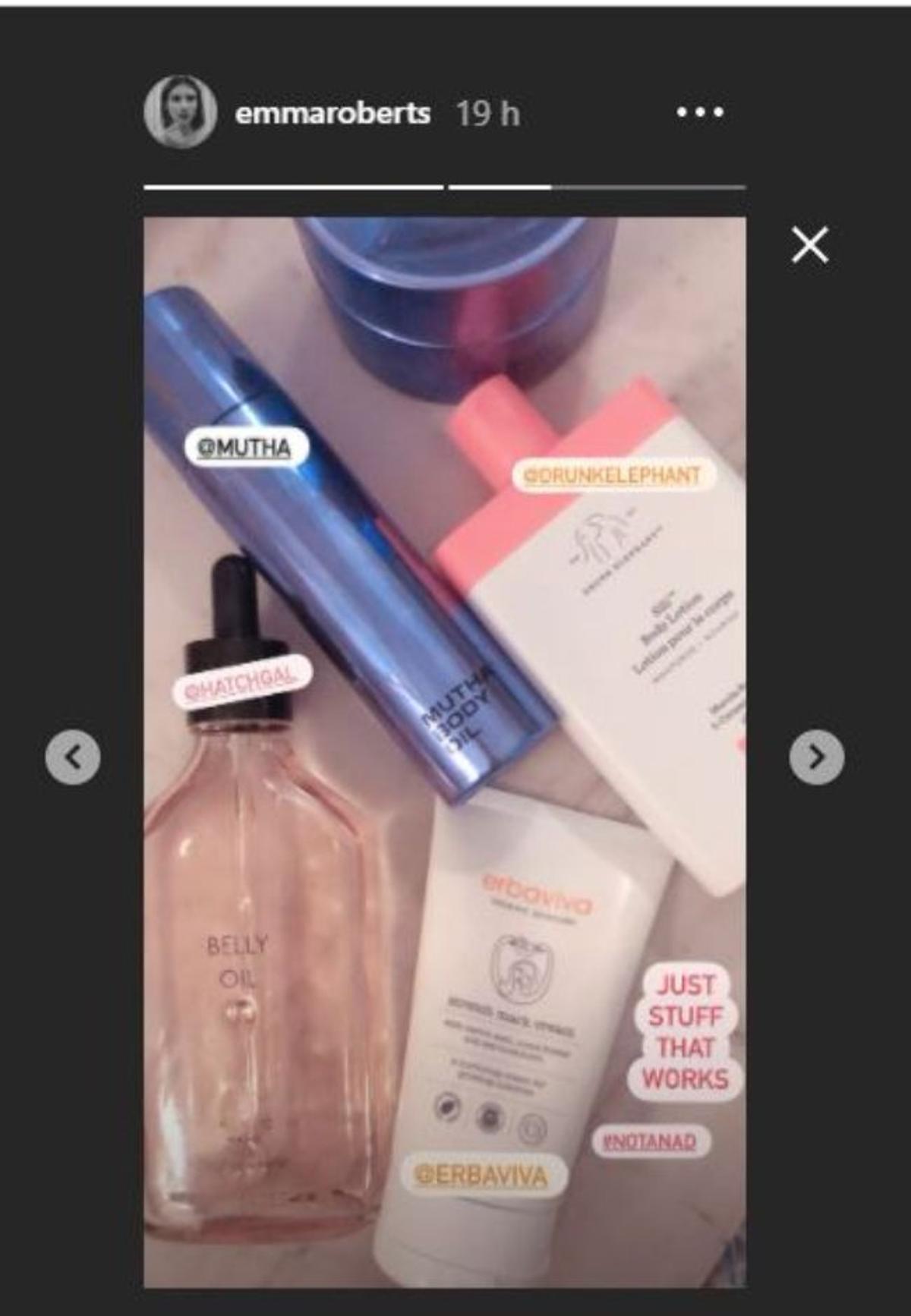Tap the #NOTANAD hashtag
The width and height of the screenshot is (911, 1316).
(x=650, y=1141)
